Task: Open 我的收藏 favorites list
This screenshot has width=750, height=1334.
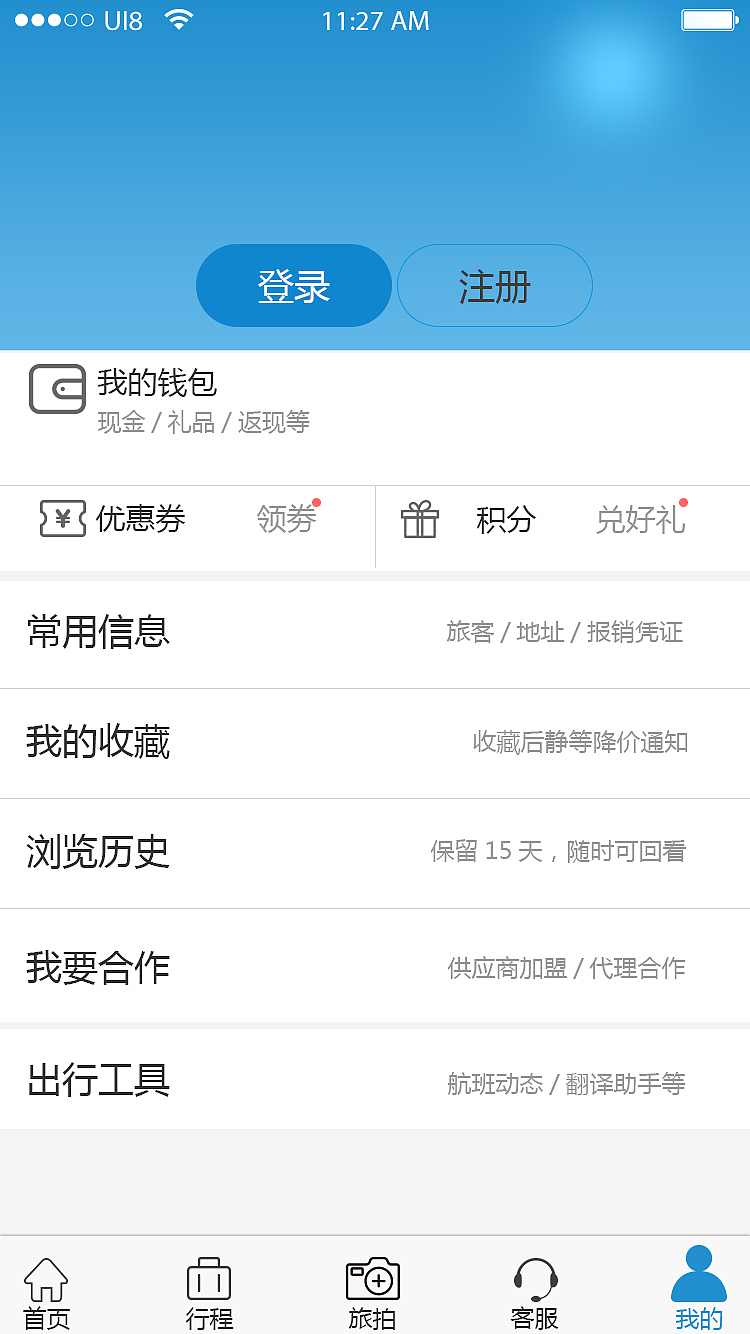Action: point(375,744)
